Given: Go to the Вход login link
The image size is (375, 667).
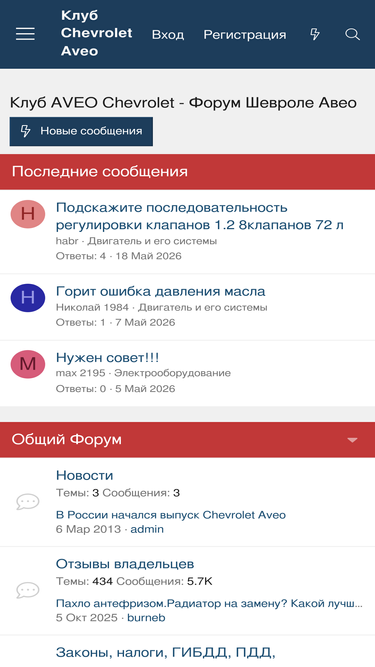Looking at the screenshot, I should tap(168, 34).
